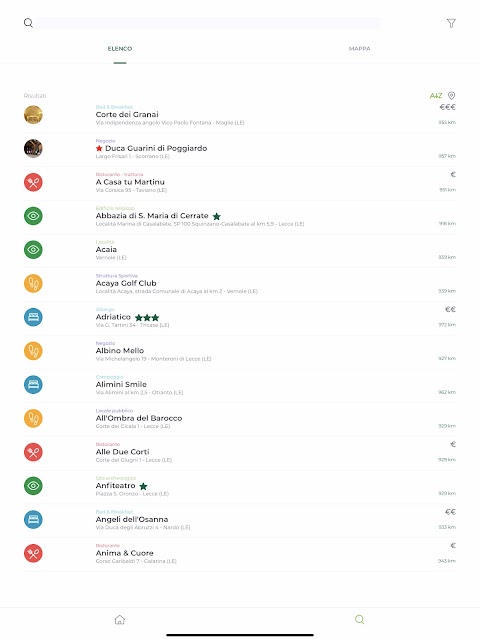The height and width of the screenshot is (640, 480).
Task: Open Corte dei Granai listing
Action: [240, 115]
